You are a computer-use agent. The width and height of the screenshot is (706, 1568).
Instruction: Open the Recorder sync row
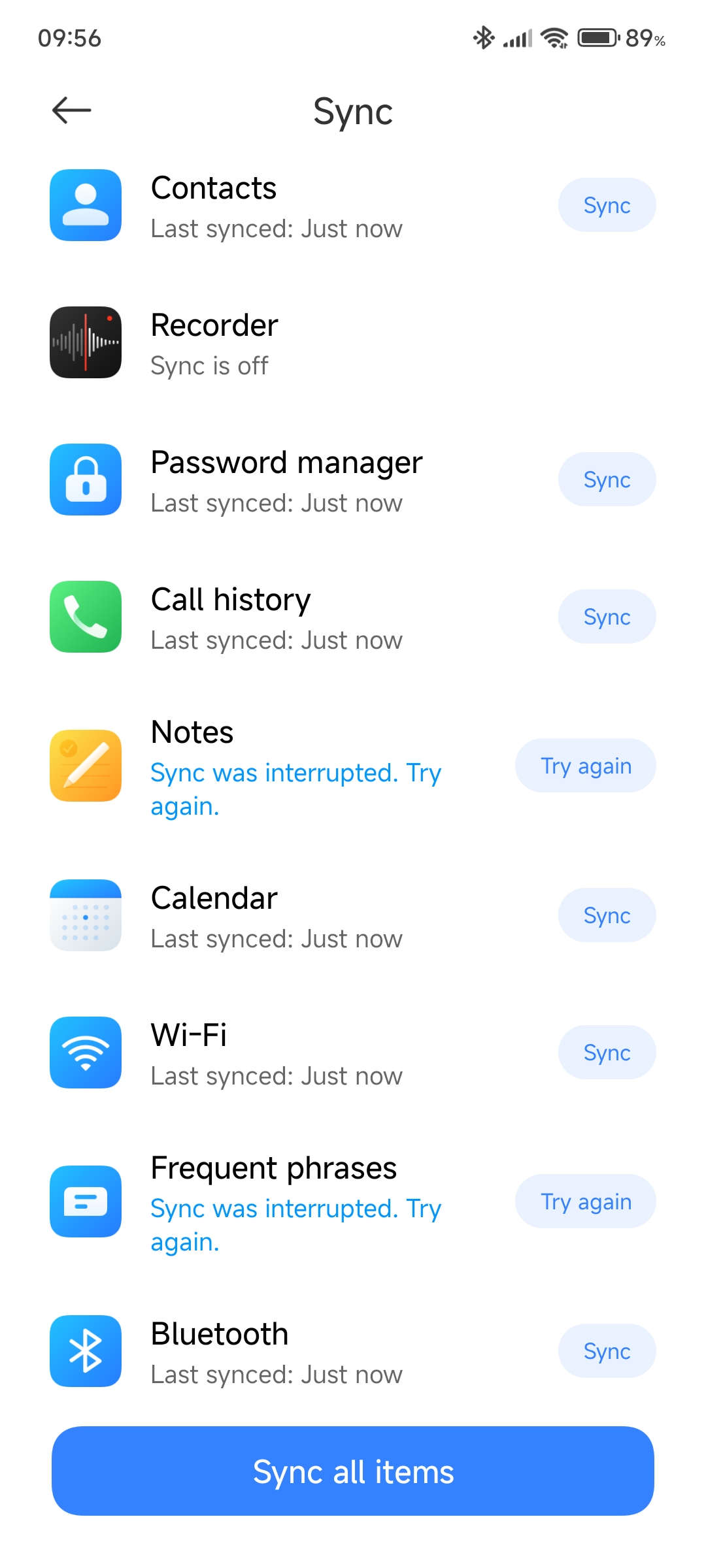click(353, 342)
